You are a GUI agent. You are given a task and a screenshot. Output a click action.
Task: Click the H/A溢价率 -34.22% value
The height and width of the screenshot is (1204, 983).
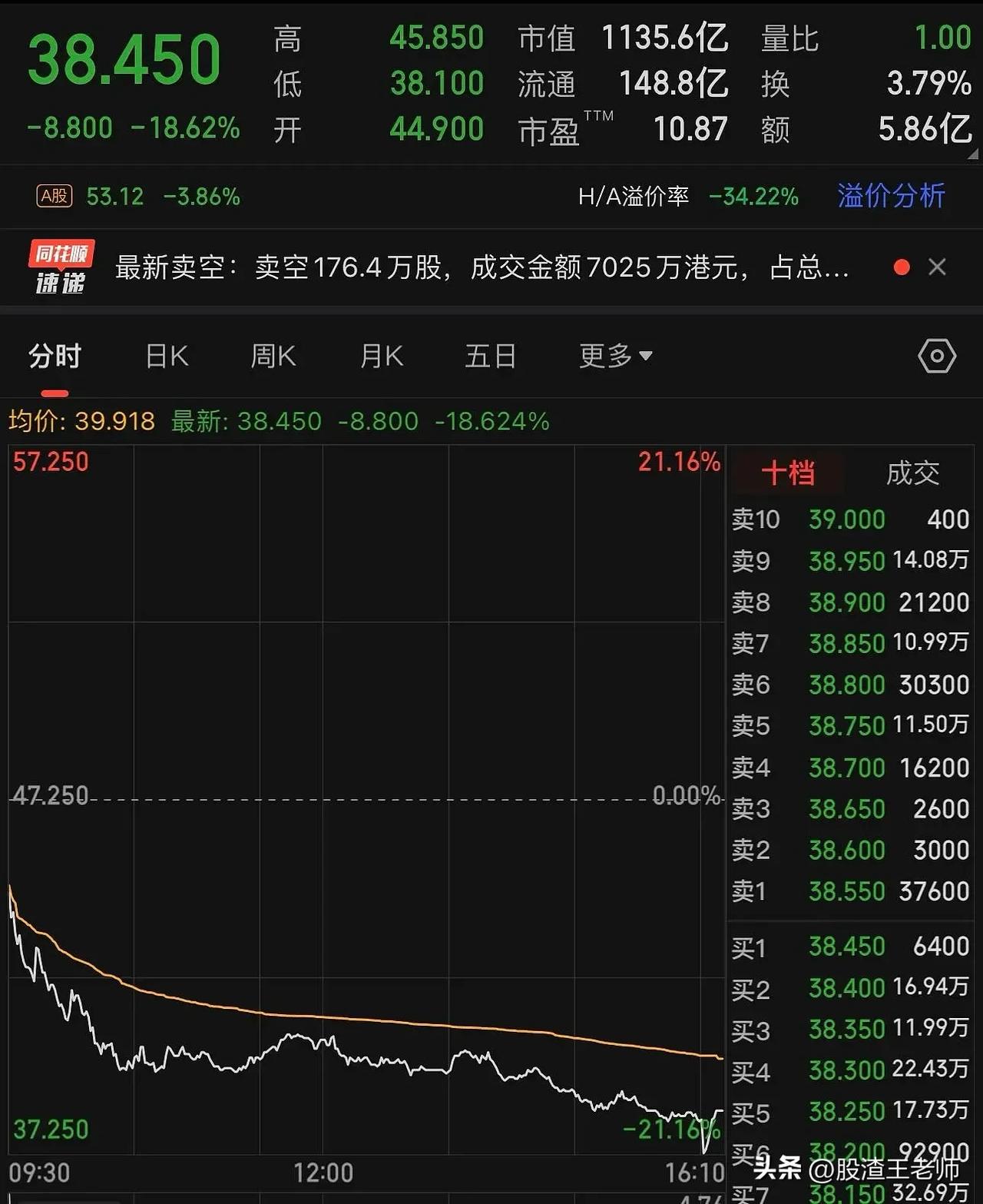point(753,197)
